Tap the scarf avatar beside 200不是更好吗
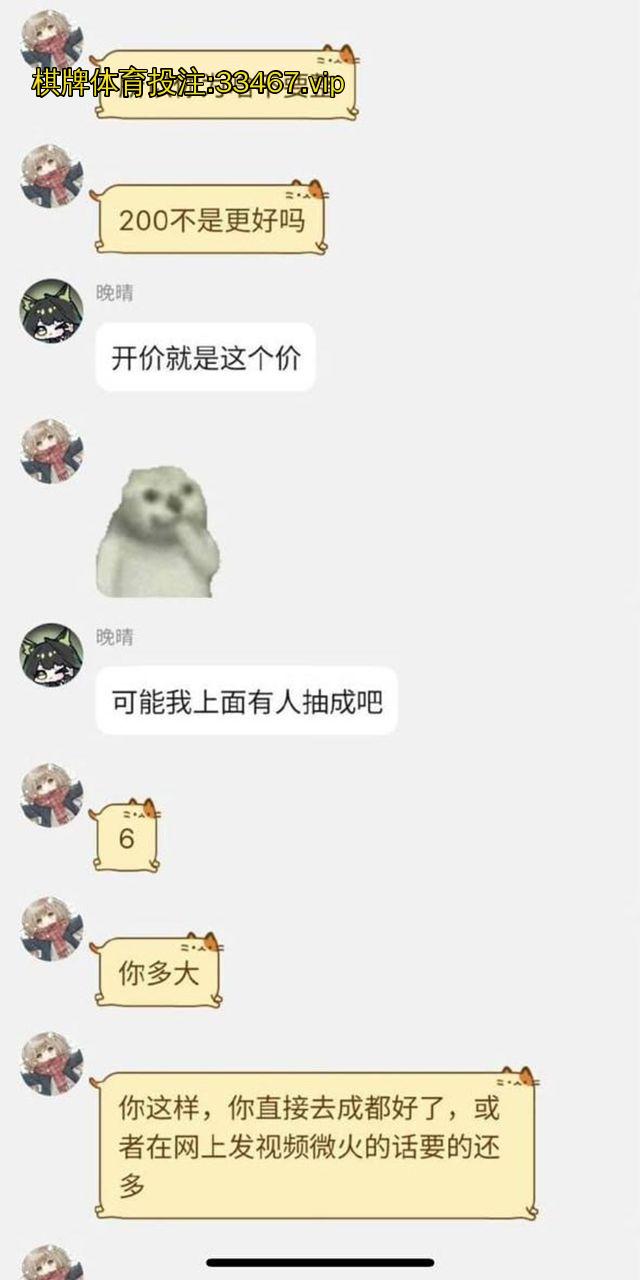Viewport: 640px width, 1280px height. [51, 175]
